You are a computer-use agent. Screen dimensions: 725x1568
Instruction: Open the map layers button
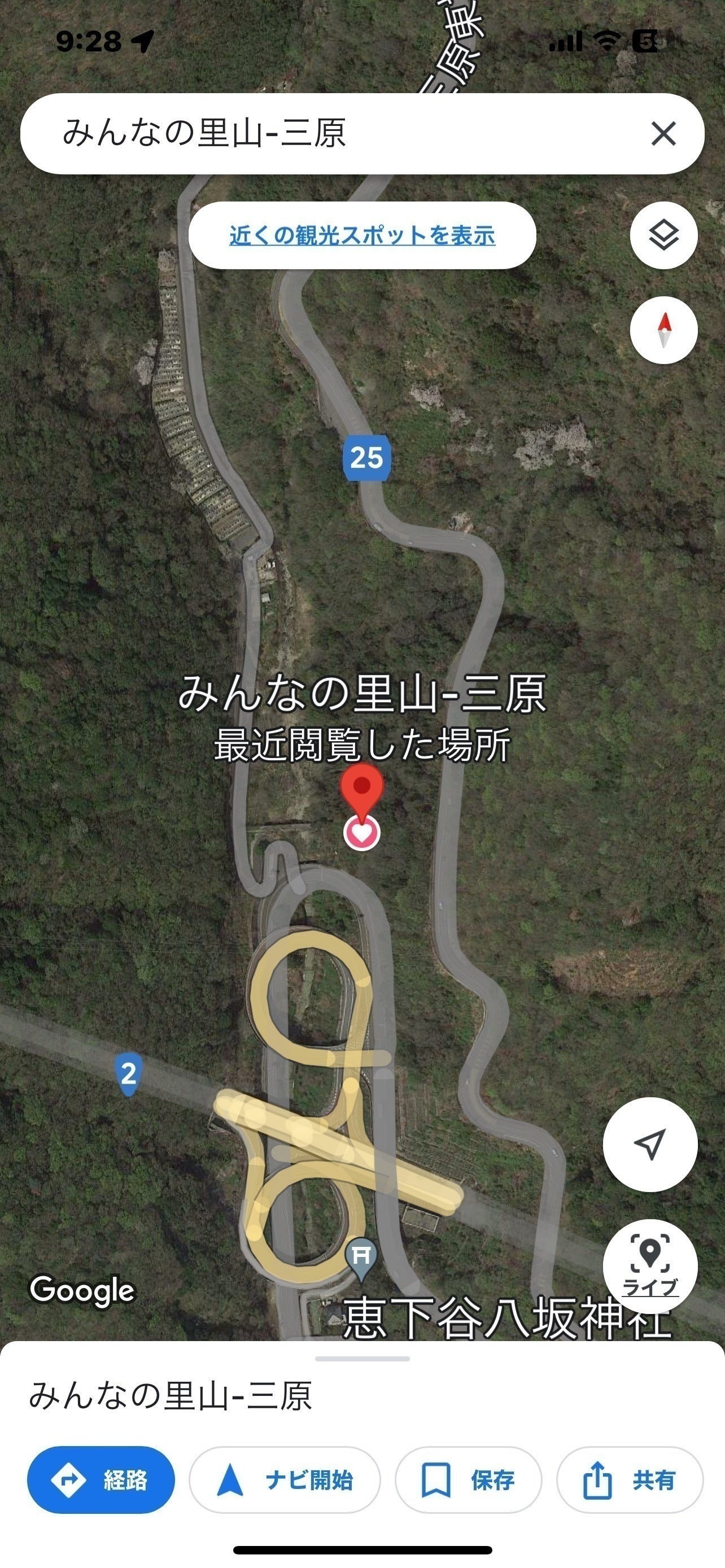(663, 235)
